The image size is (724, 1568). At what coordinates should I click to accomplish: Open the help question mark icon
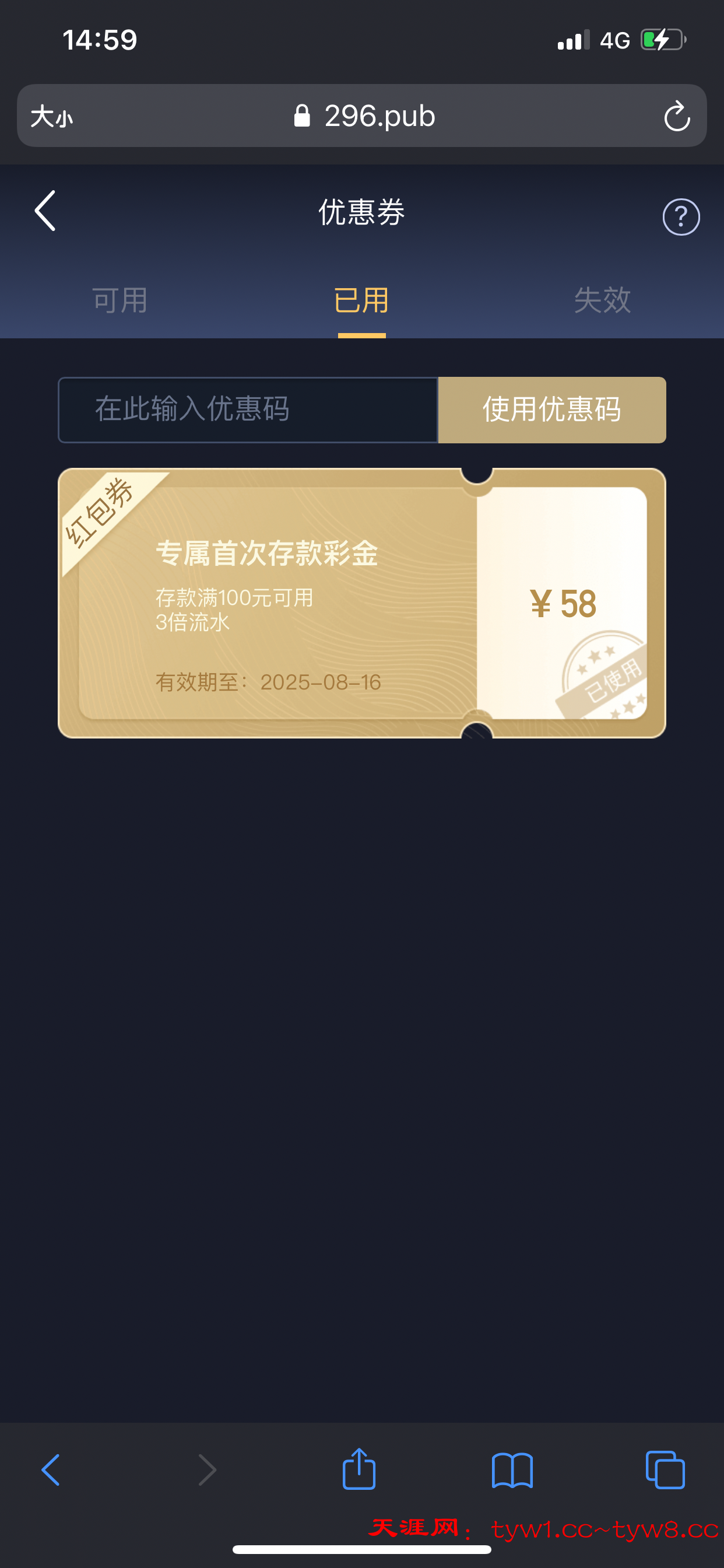click(681, 216)
